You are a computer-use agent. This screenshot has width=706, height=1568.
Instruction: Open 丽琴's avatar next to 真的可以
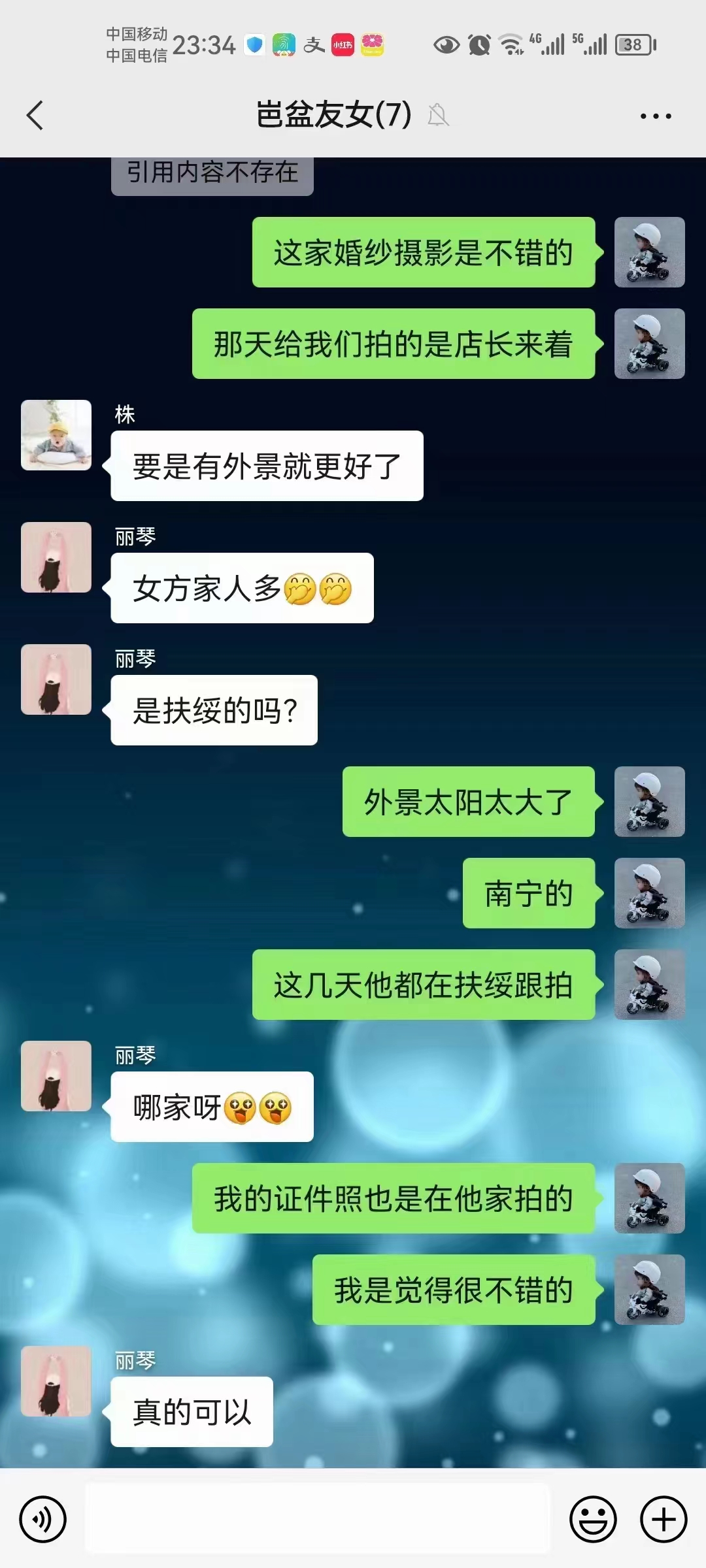pyautogui.click(x=56, y=1381)
